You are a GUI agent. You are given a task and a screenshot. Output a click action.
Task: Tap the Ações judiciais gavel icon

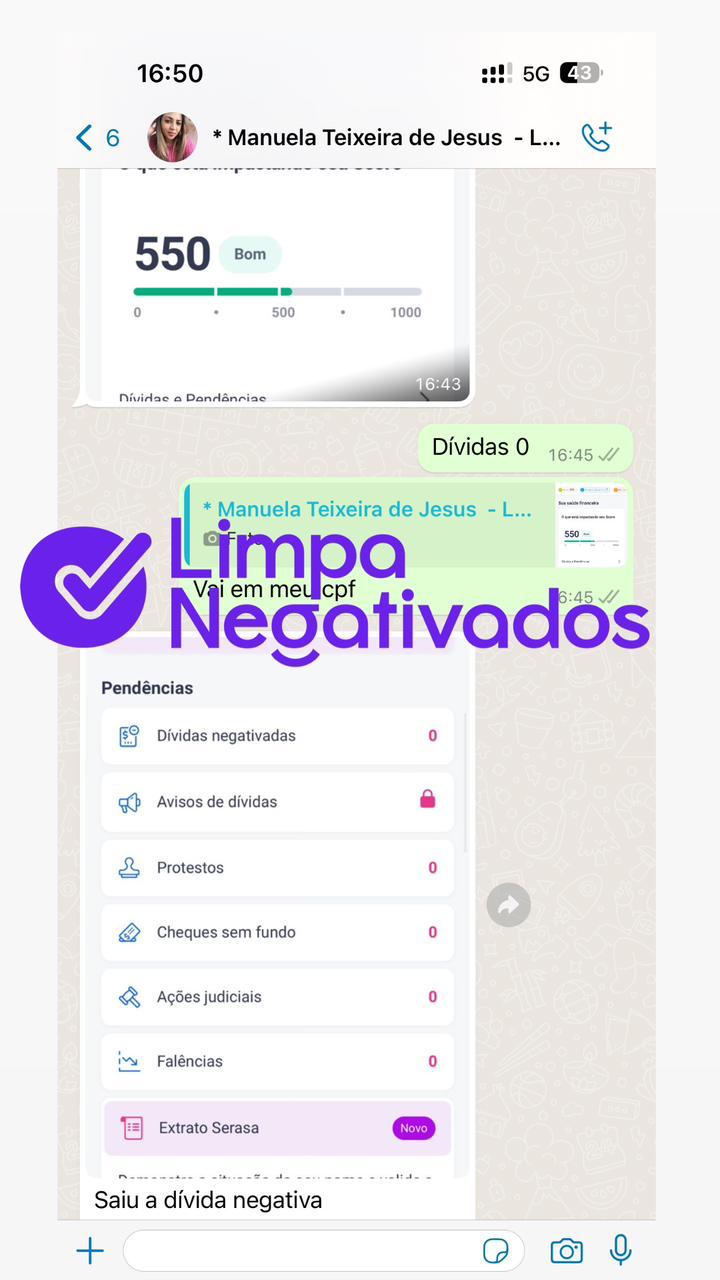(128, 996)
